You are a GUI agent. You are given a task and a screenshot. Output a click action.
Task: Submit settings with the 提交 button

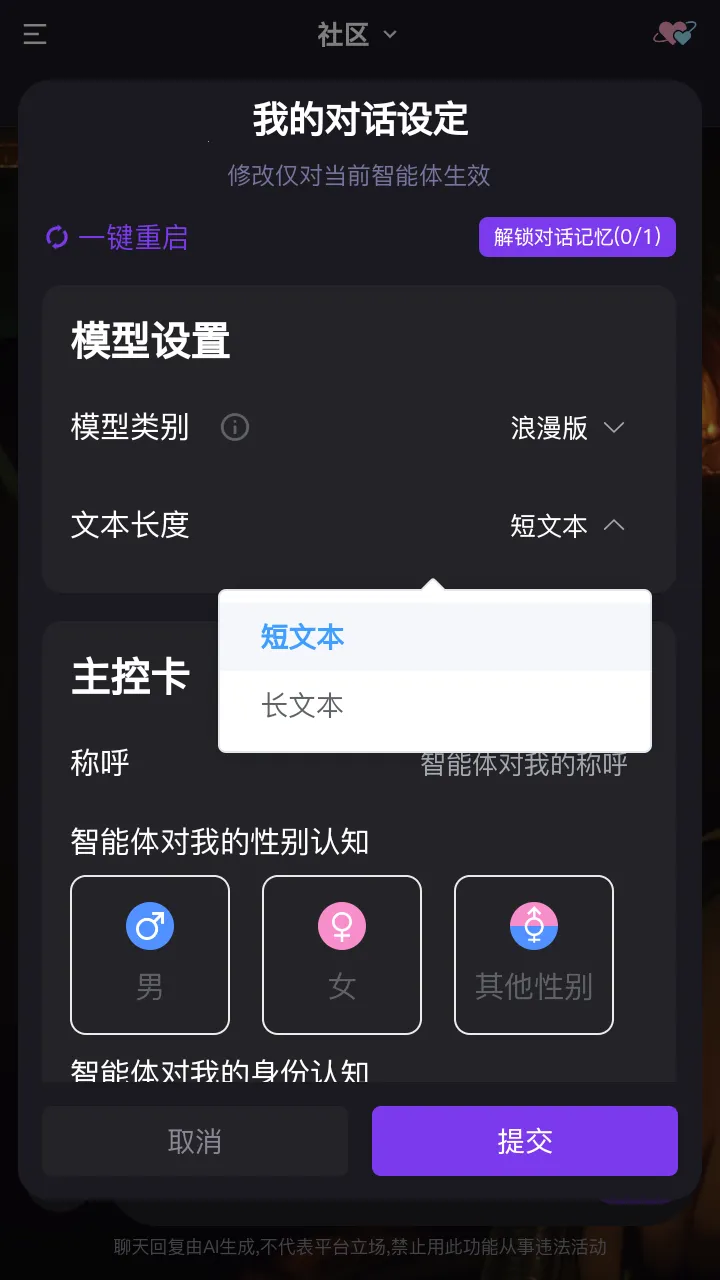[524, 1141]
